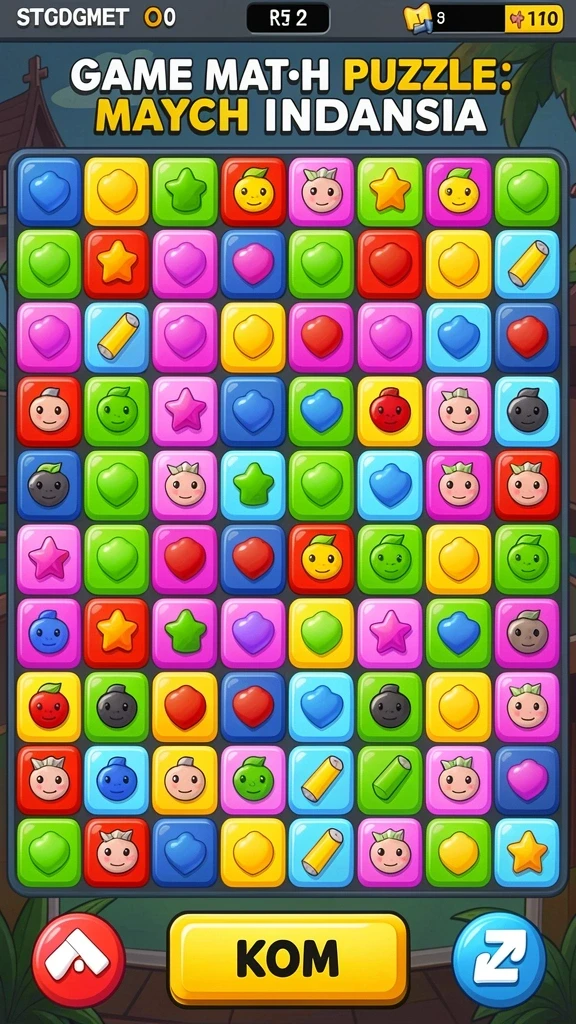Select the brown face on pink tile

click(x=527, y=632)
